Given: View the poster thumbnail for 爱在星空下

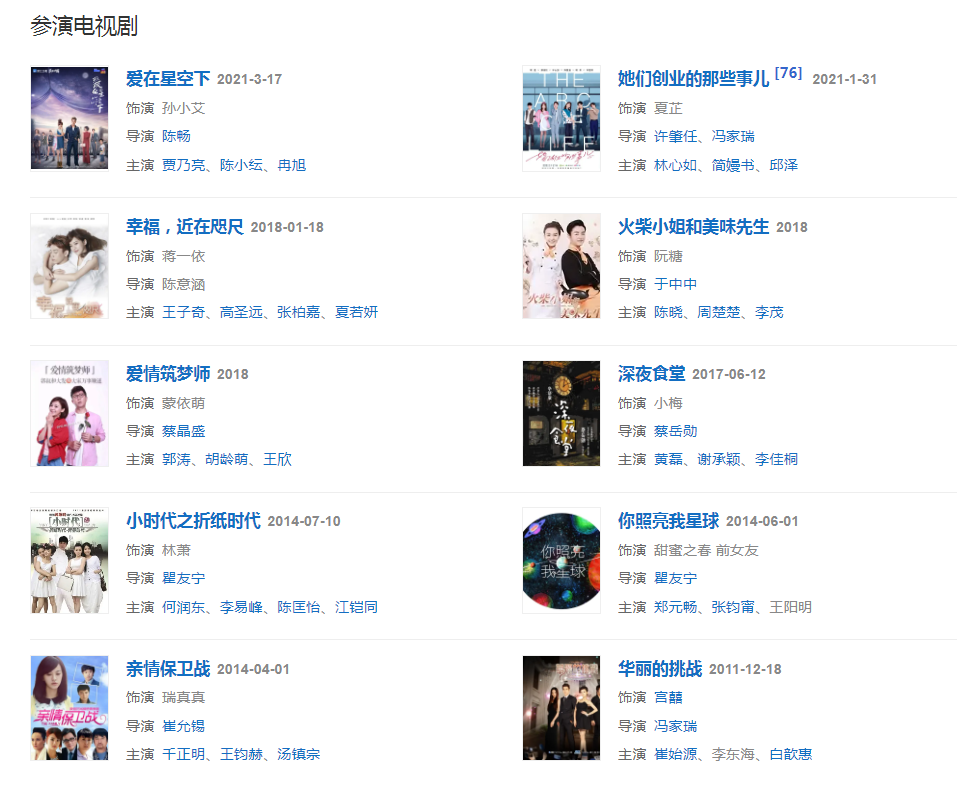Looking at the screenshot, I should point(69,119).
